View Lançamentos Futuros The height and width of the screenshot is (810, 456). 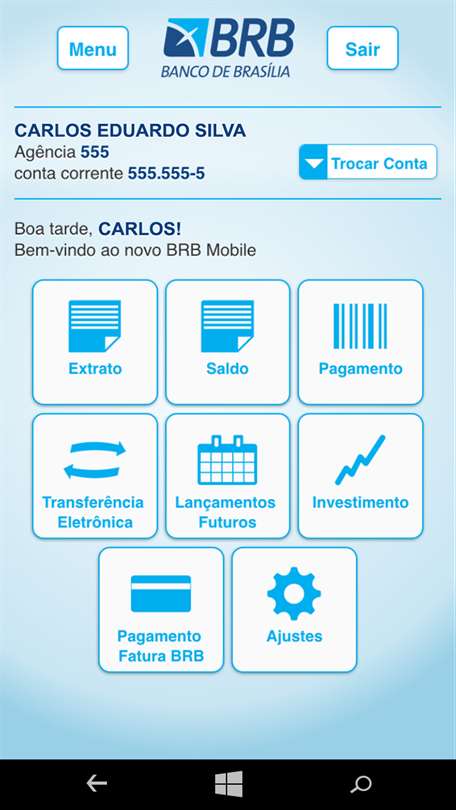pyautogui.click(x=228, y=476)
